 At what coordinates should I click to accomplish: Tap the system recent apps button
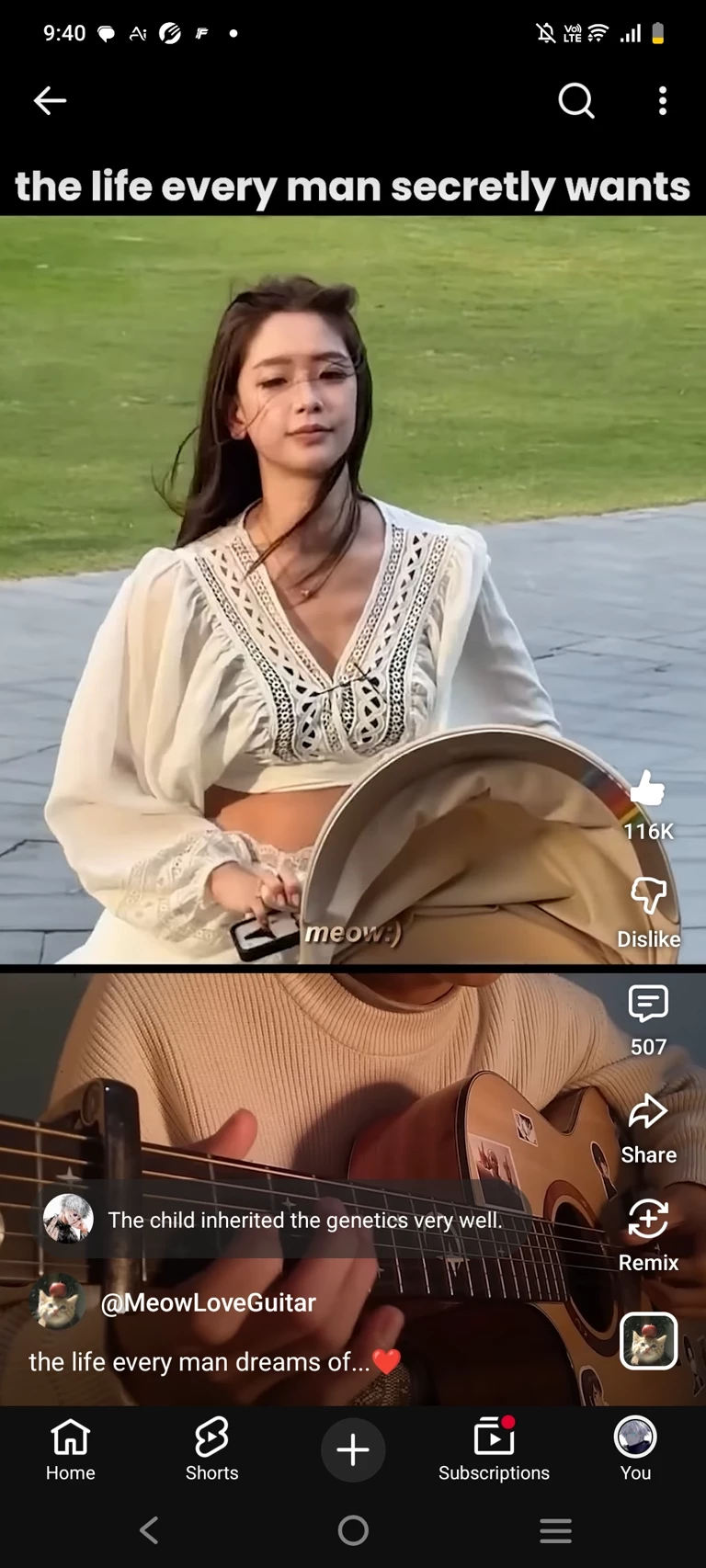point(555,1530)
